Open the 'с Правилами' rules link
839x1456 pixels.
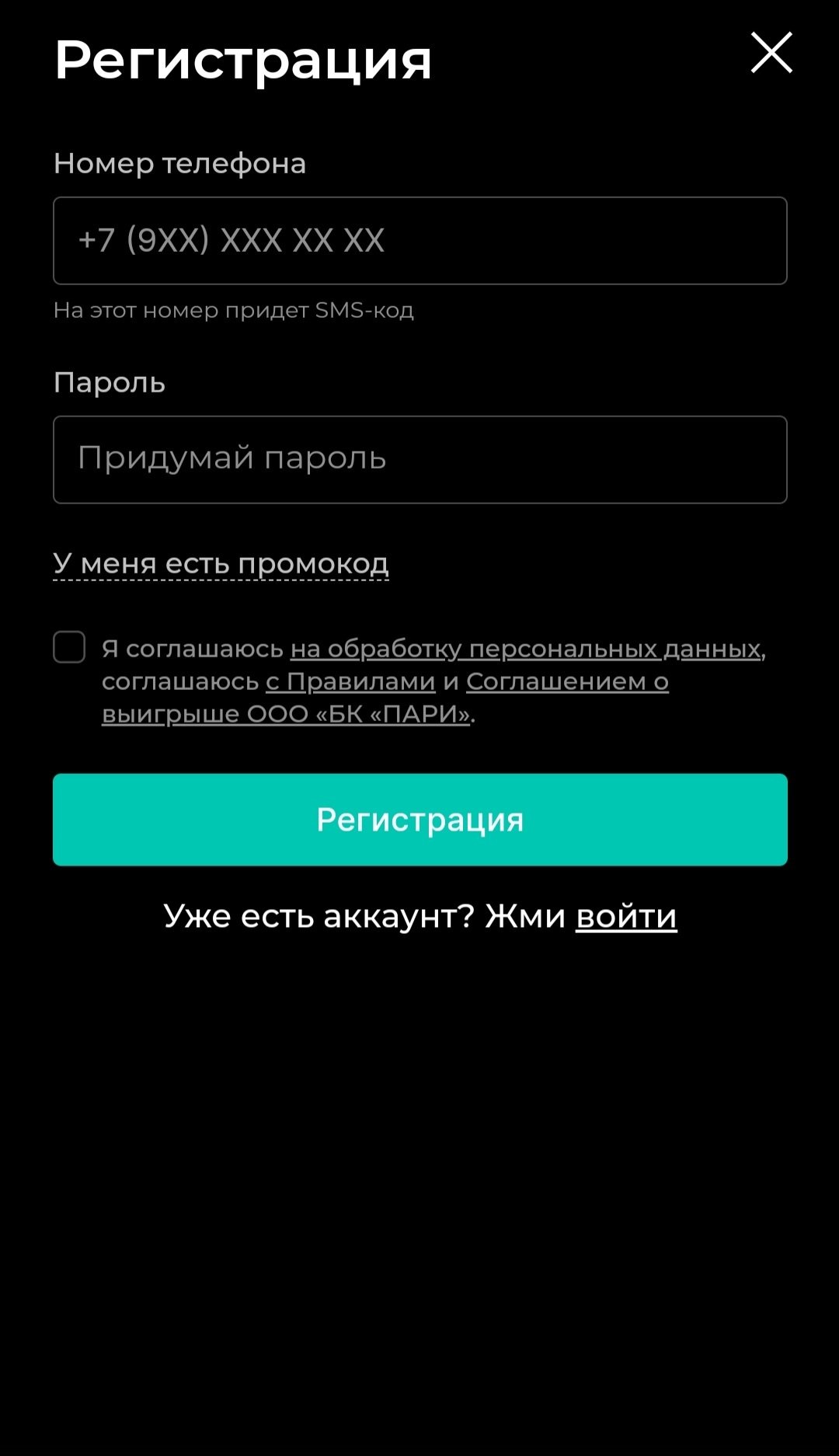coord(350,681)
